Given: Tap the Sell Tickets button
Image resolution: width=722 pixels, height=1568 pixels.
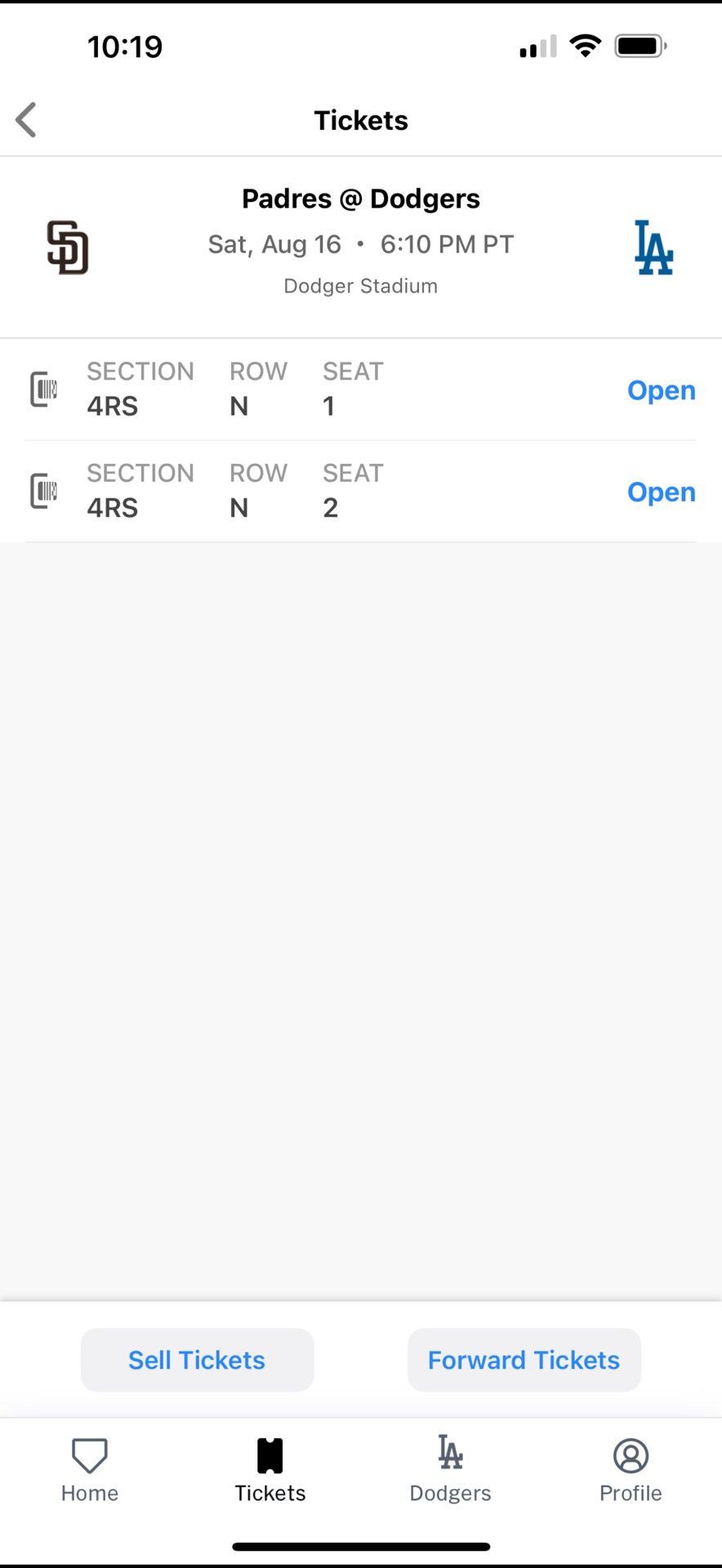Looking at the screenshot, I should 197,1360.
